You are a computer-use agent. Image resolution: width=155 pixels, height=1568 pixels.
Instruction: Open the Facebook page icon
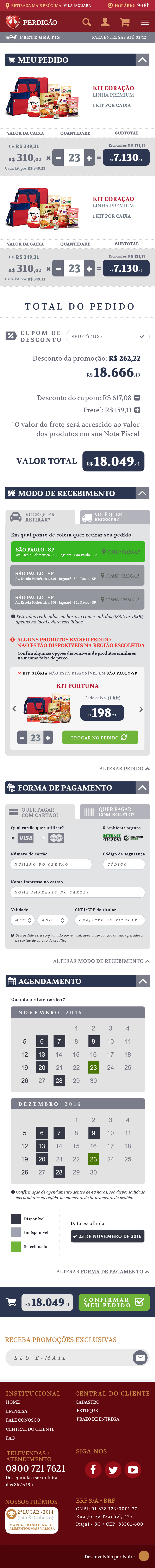coord(93,1469)
